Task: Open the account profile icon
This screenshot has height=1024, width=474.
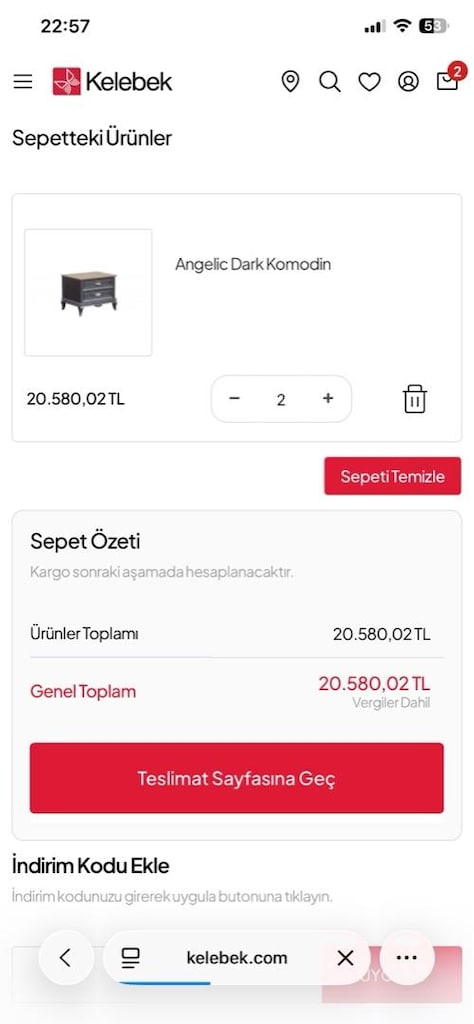Action: coord(409,82)
